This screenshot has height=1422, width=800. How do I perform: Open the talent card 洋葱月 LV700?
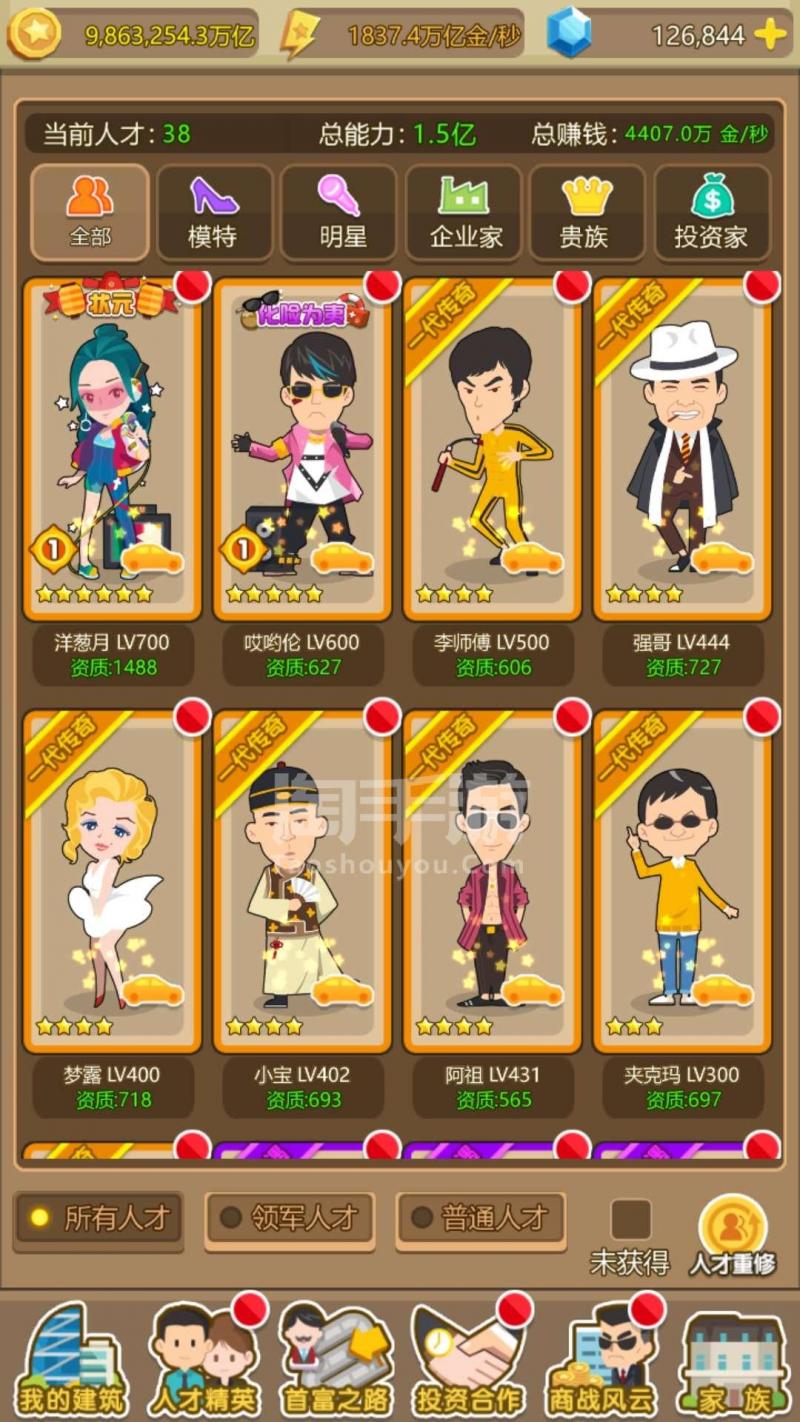[112, 450]
